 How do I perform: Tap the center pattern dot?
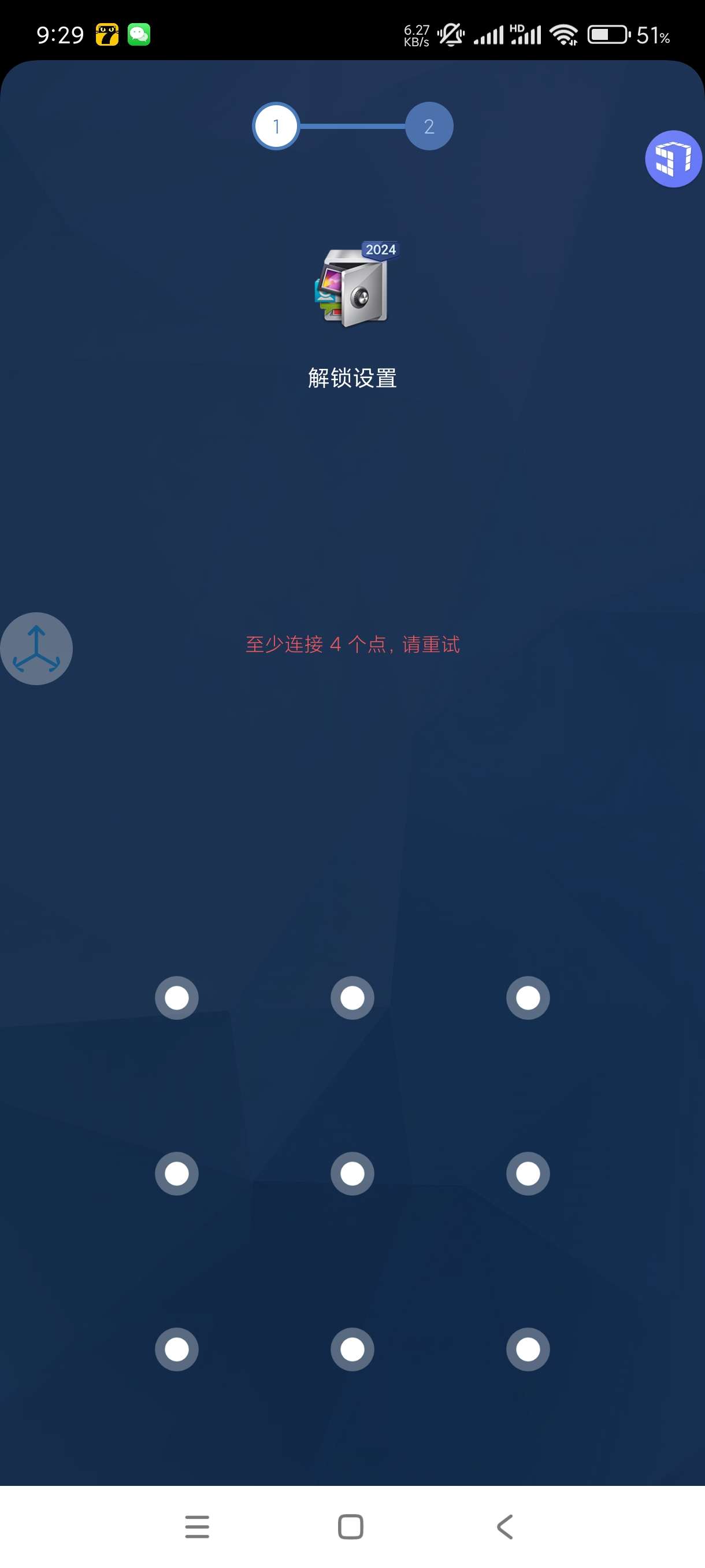coord(352,1173)
